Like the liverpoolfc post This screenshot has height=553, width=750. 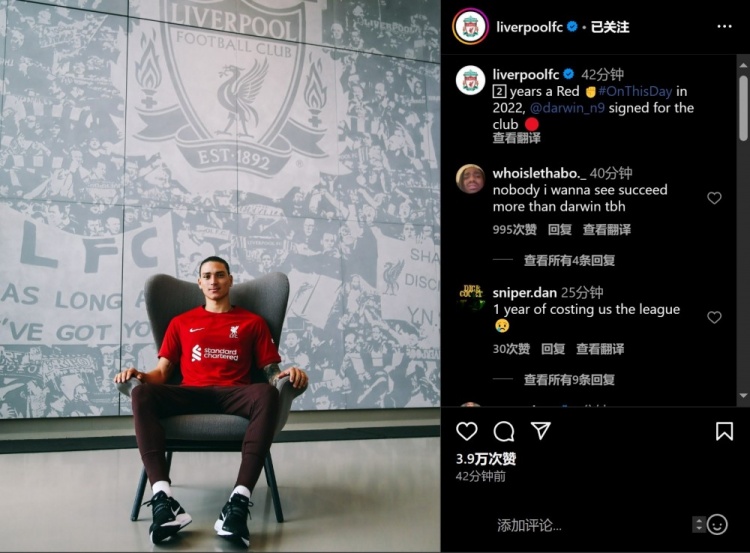(467, 431)
